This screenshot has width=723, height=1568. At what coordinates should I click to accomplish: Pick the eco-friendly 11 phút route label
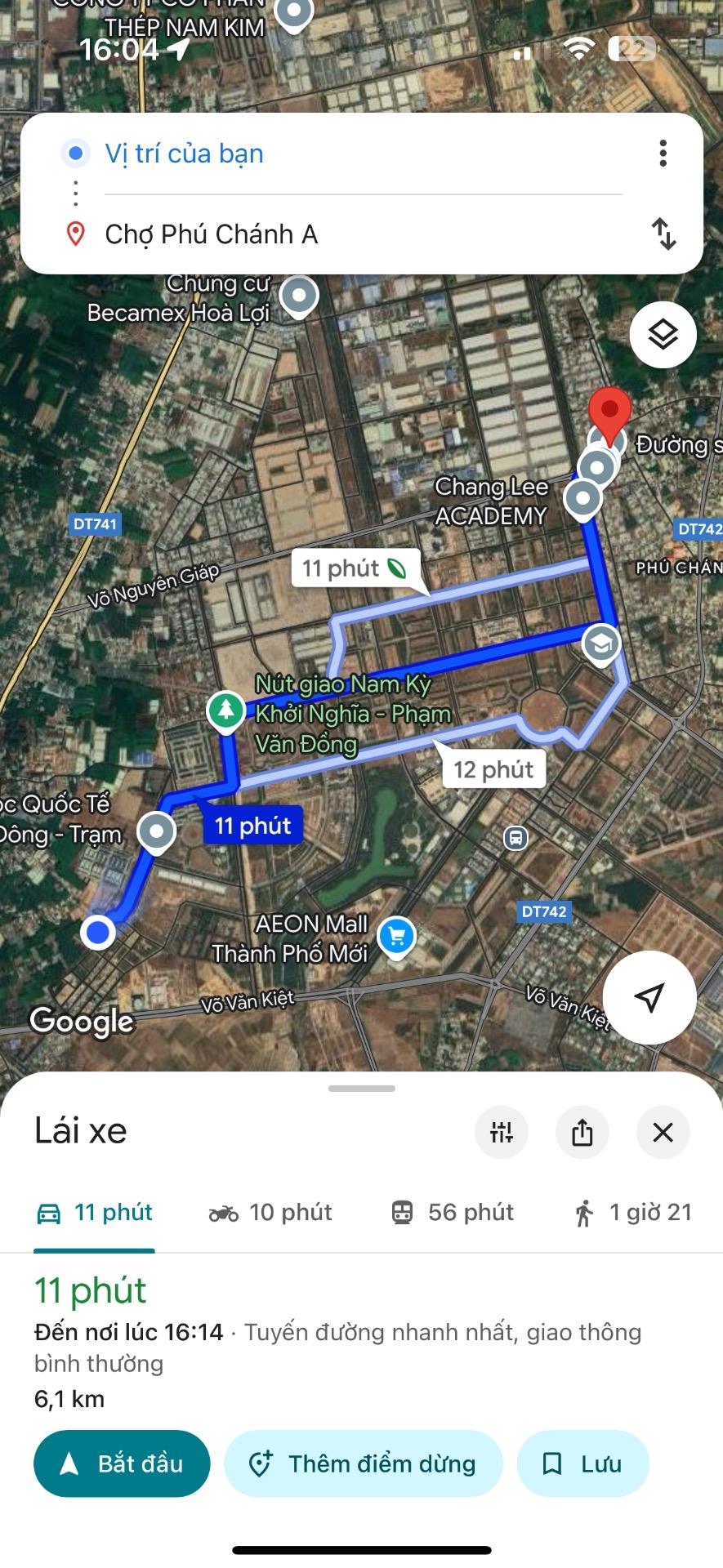coord(355,568)
